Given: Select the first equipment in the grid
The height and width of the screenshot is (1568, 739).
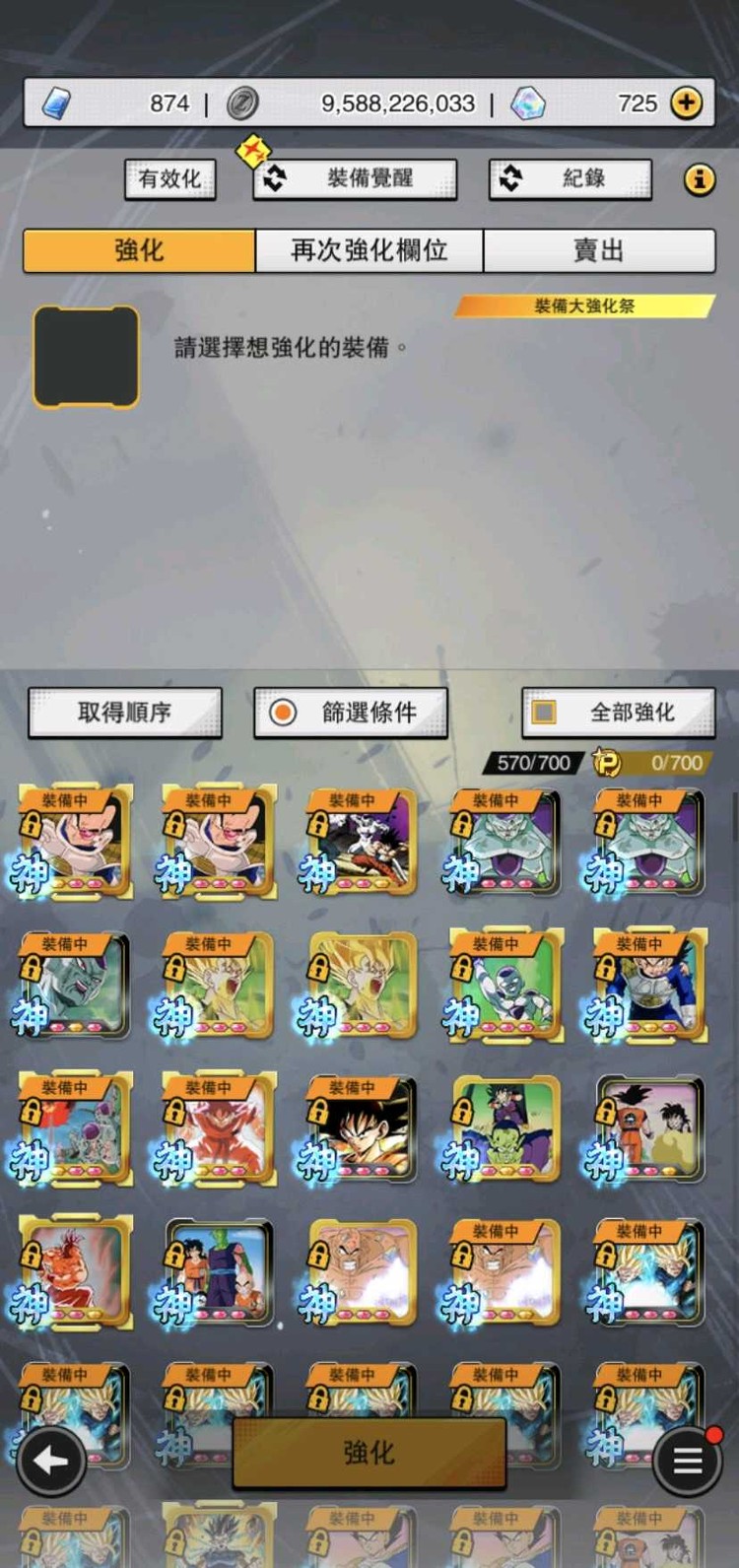Looking at the screenshot, I should point(76,841).
